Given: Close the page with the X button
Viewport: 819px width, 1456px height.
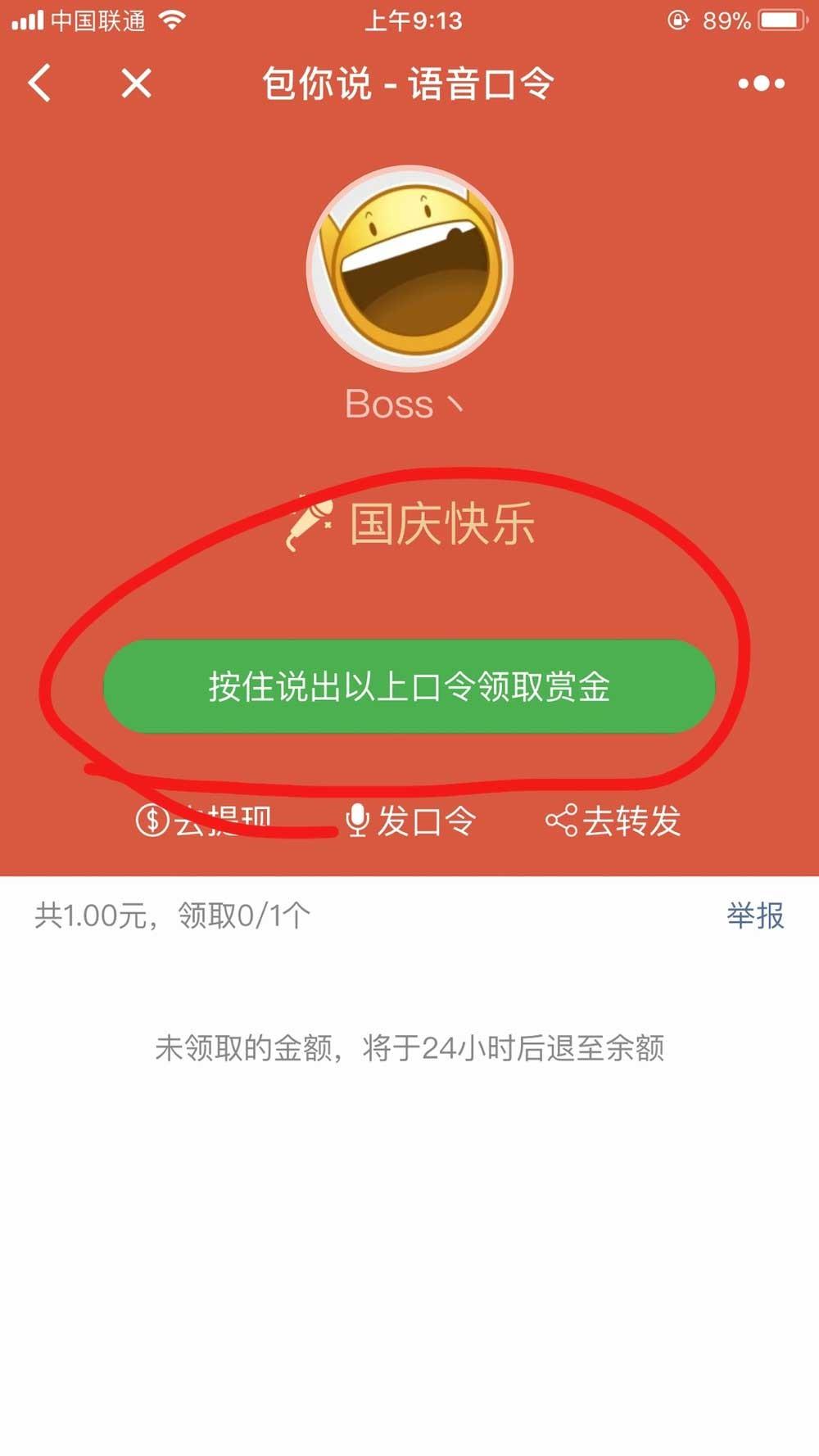Looking at the screenshot, I should pyautogui.click(x=137, y=82).
